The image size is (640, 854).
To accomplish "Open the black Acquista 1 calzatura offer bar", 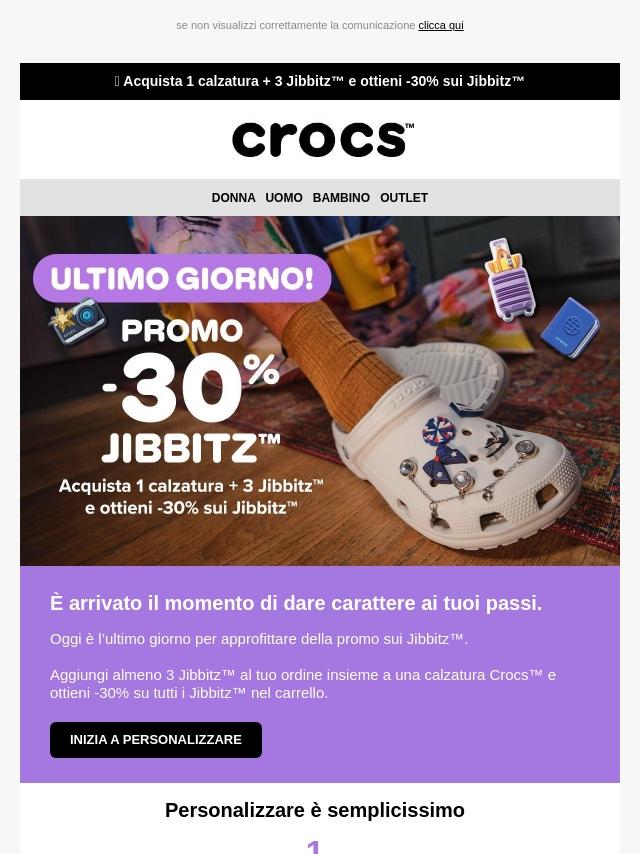I will tap(320, 81).
